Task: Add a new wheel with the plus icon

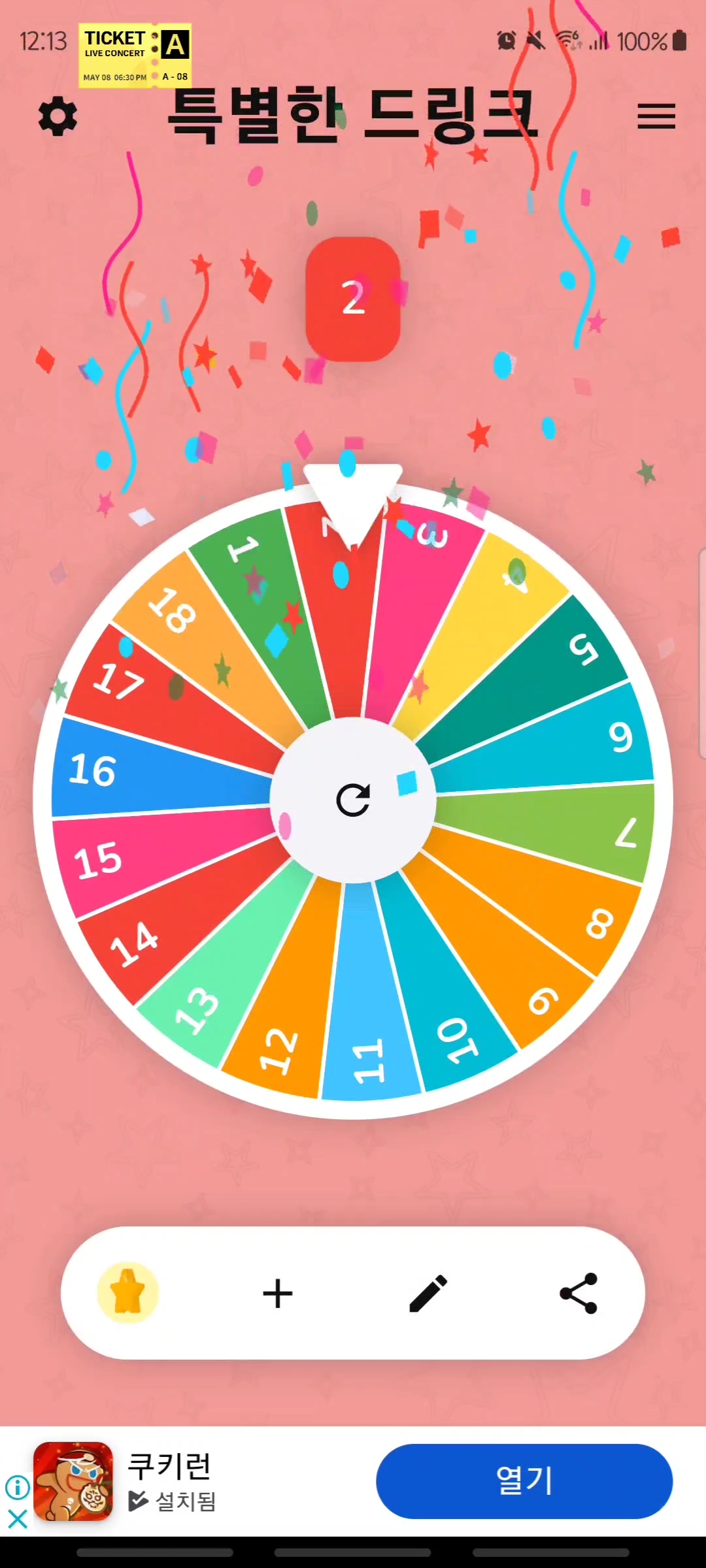Action: point(278,1294)
